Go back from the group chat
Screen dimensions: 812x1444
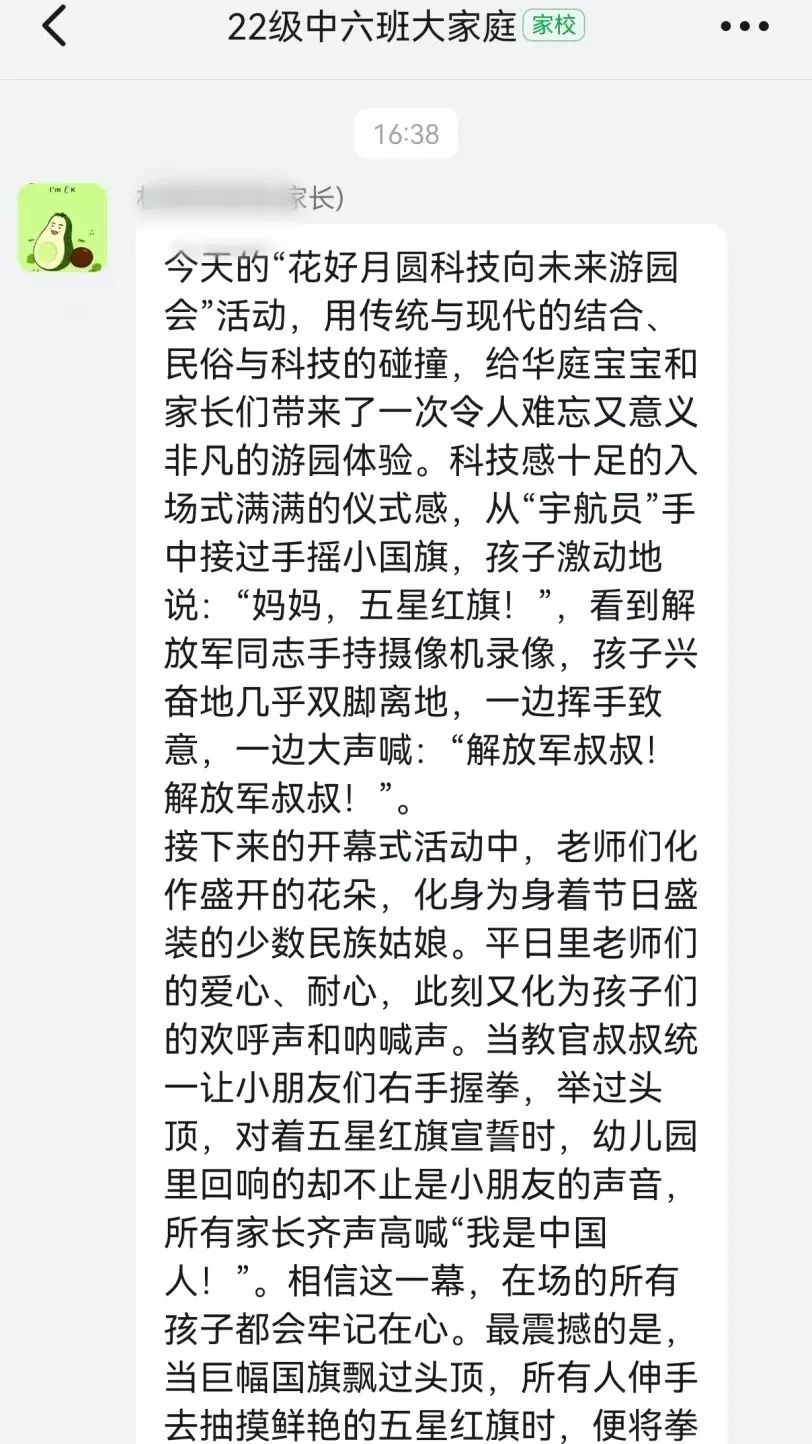(x=55, y=27)
